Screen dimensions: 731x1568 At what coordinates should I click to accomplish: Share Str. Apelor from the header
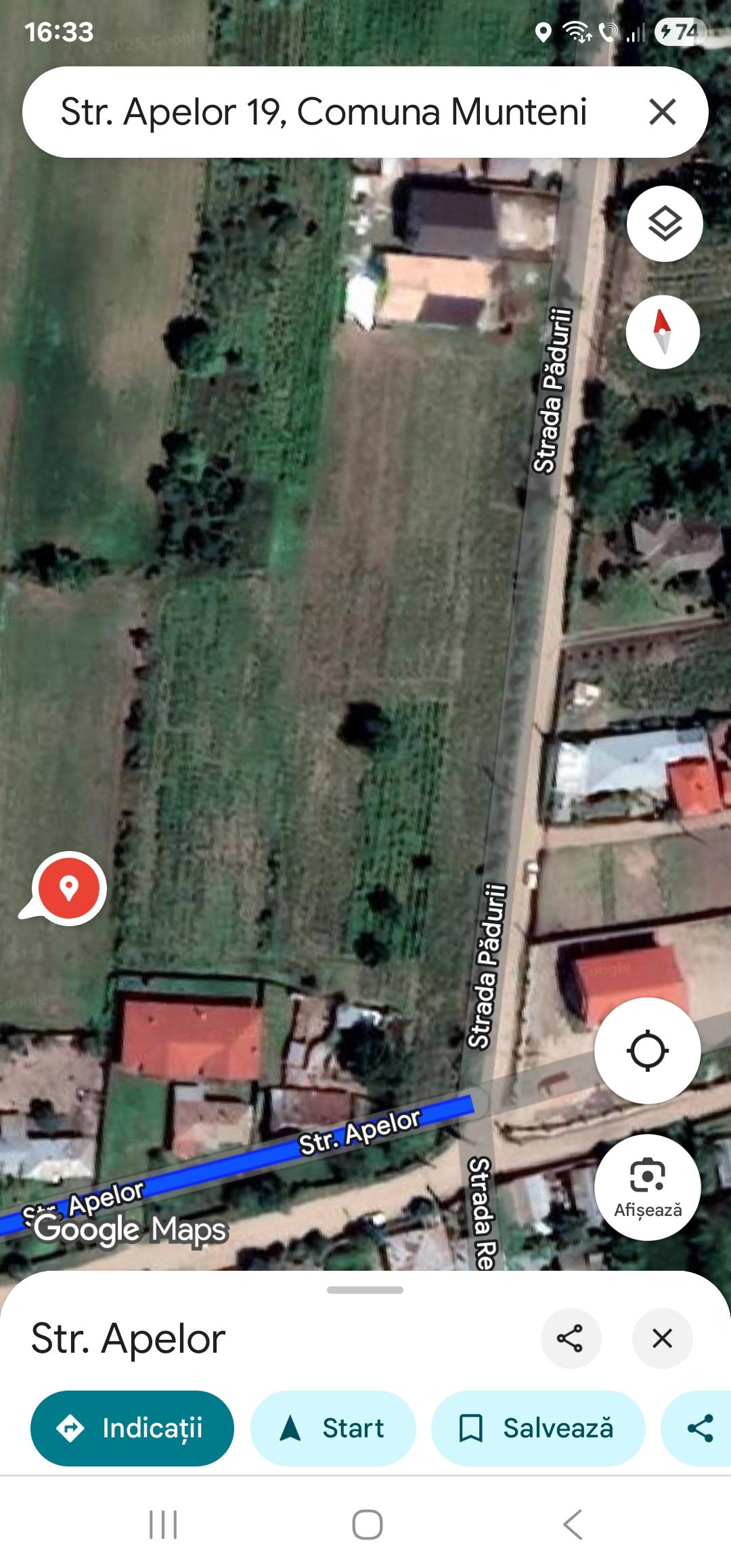pyautogui.click(x=570, y=1338)
